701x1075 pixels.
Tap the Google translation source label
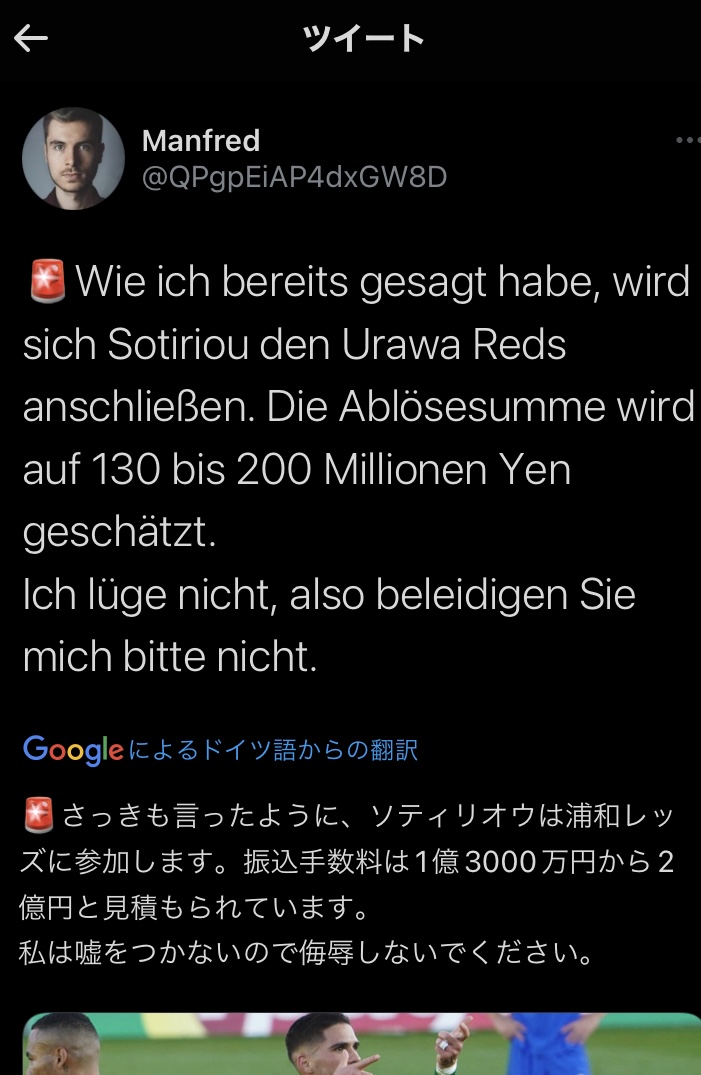click(x=220, y=749)
